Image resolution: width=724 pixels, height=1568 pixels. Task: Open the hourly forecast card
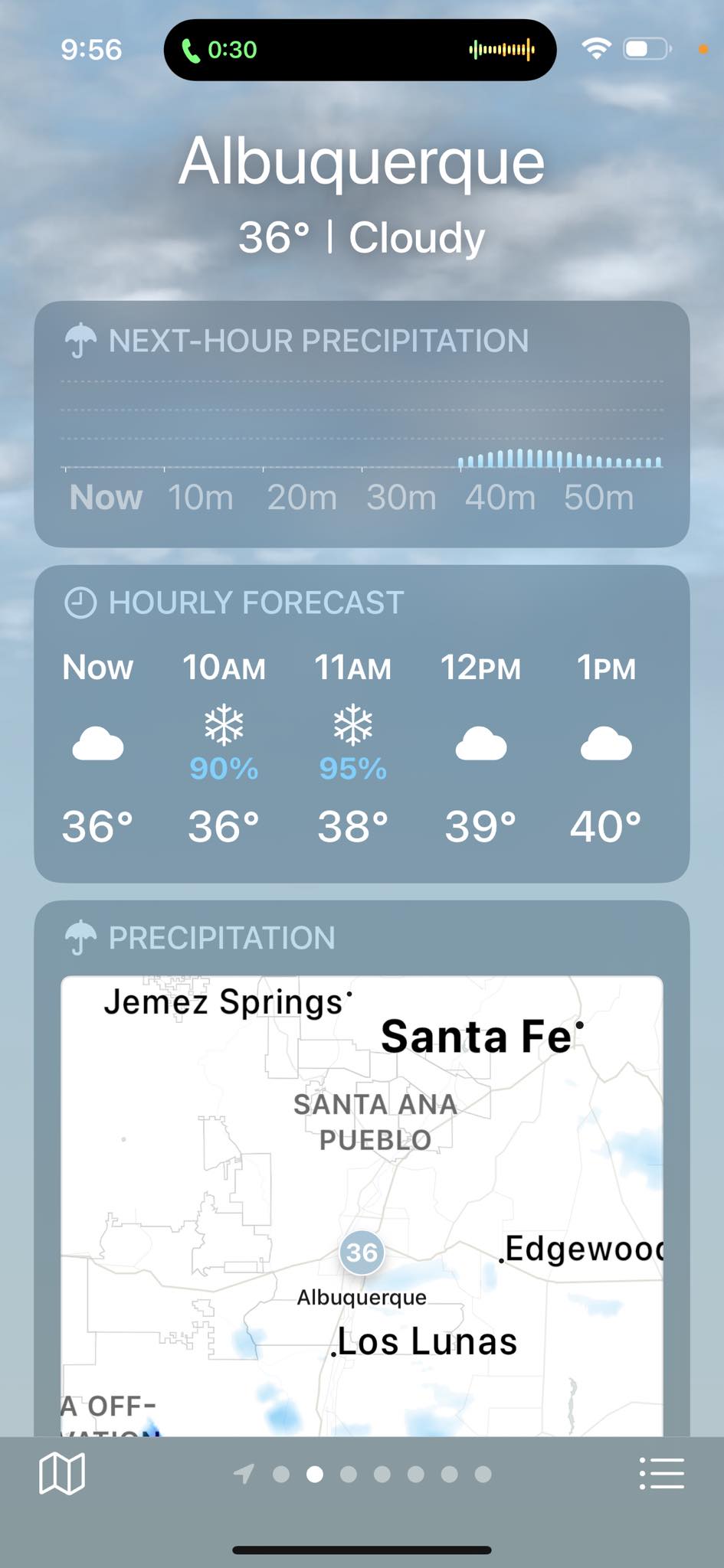(x=362, y=724)
